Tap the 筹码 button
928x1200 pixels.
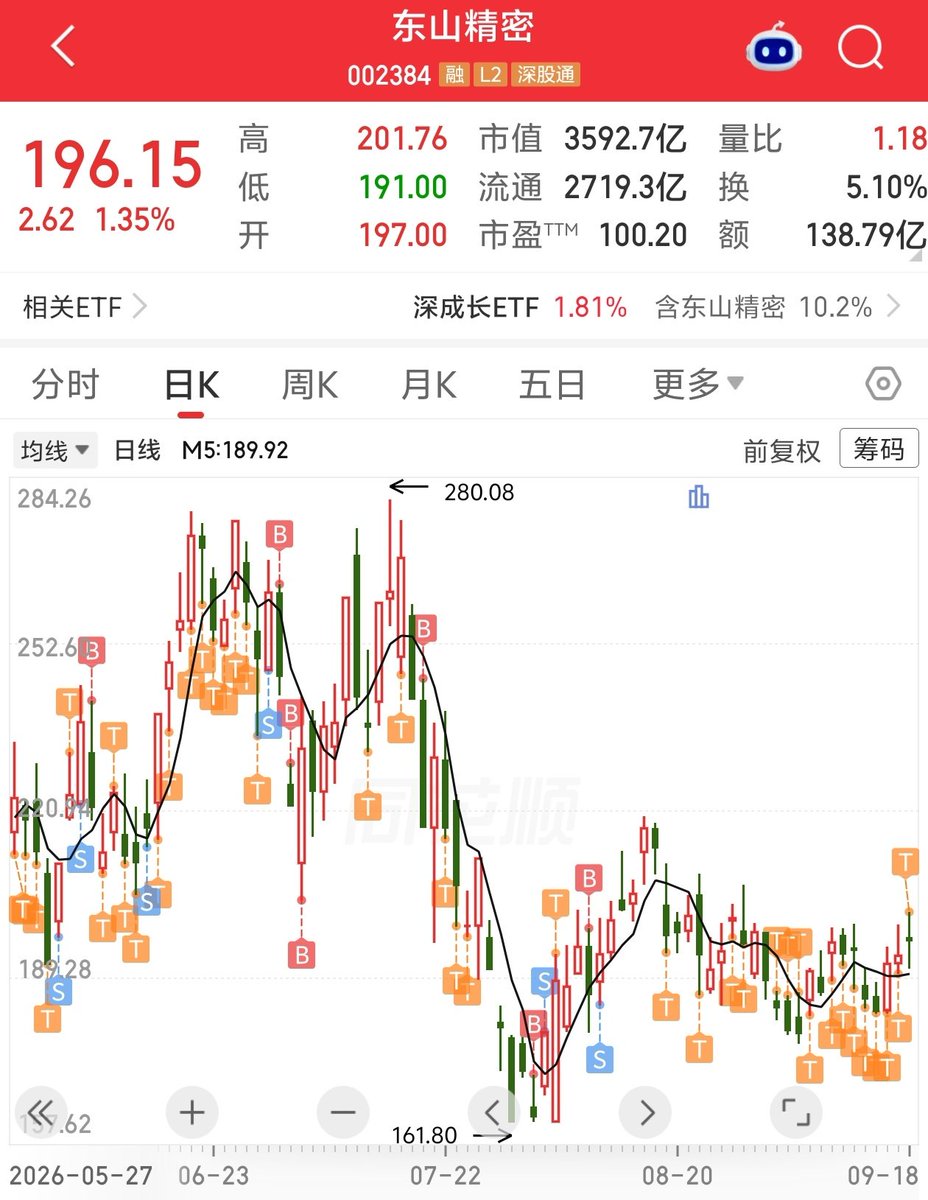pyautogui.click(x=879, y=449)
